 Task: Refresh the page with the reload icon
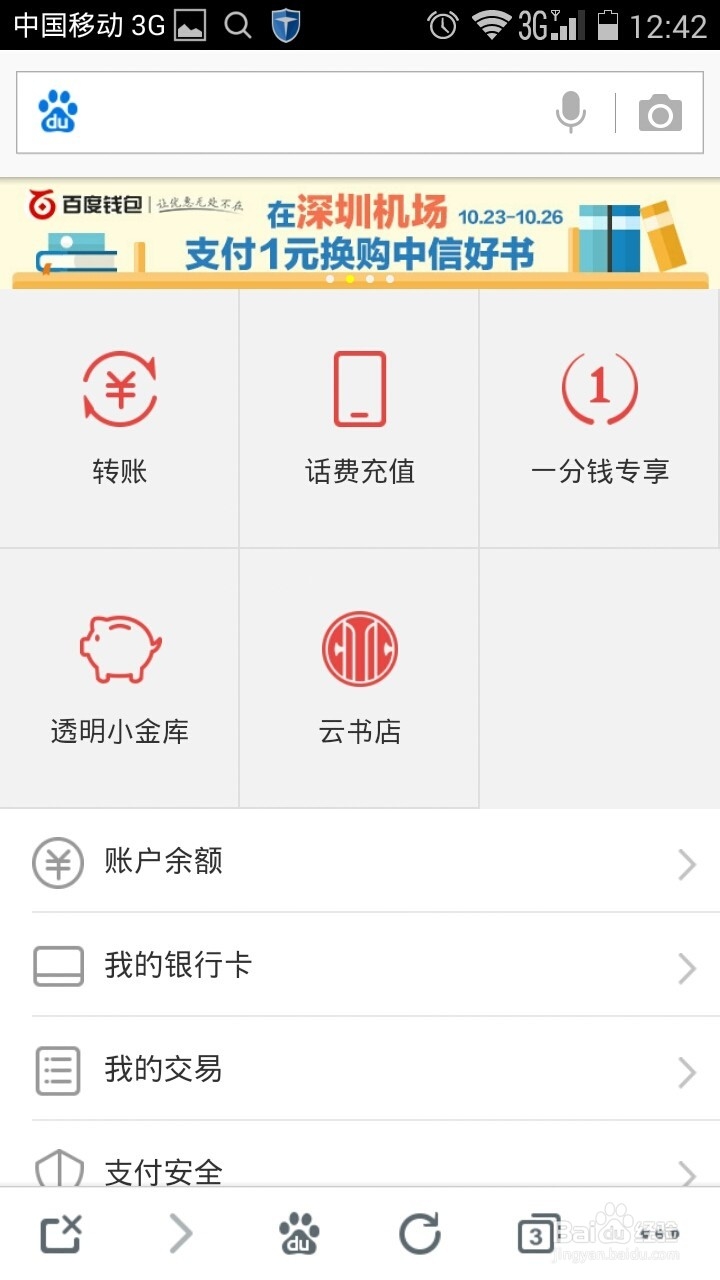coord(420,1233)
